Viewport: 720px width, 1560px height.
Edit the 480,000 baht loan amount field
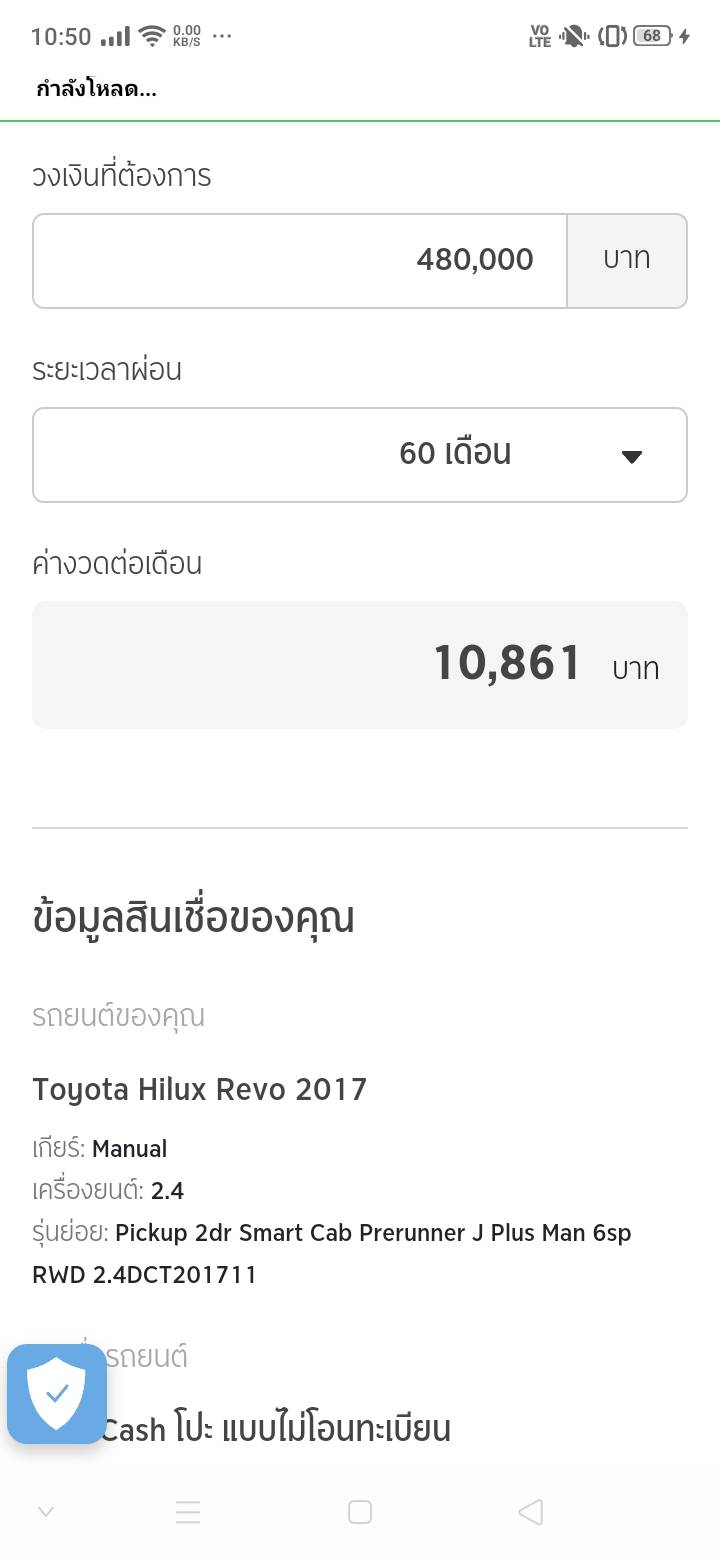(300, 260)
